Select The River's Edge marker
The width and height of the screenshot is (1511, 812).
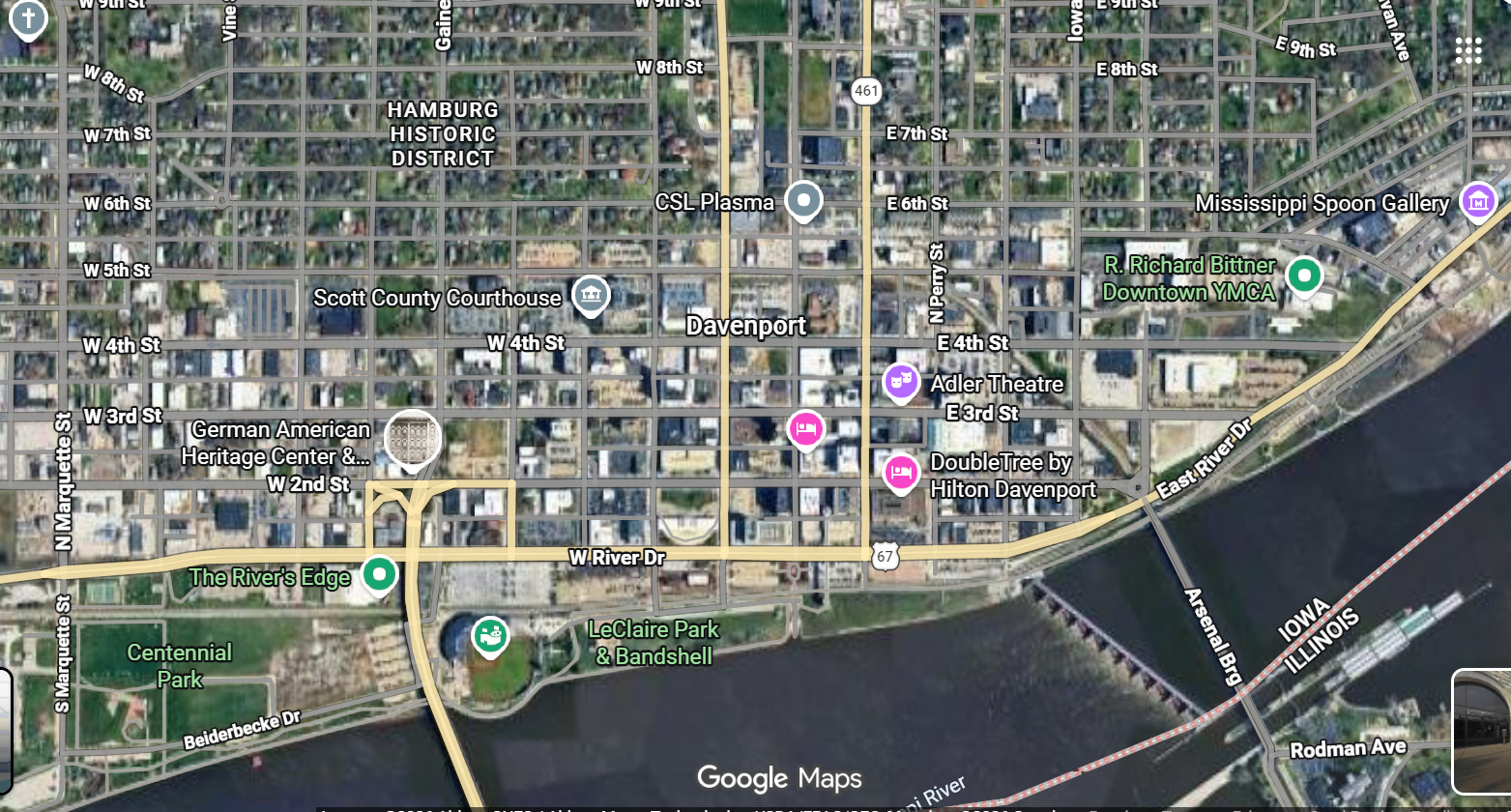[x=379, y=574]
